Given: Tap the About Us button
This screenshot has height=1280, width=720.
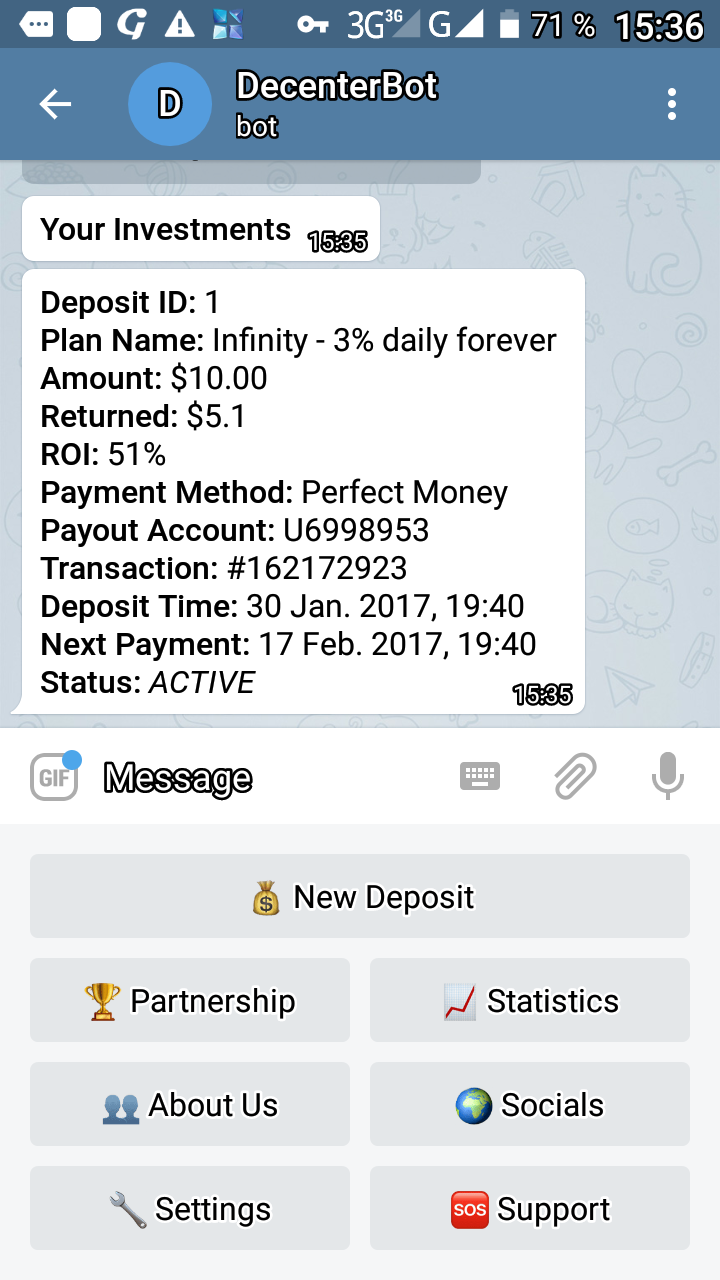Looking at the screenshot, I should coord(190,1105).
